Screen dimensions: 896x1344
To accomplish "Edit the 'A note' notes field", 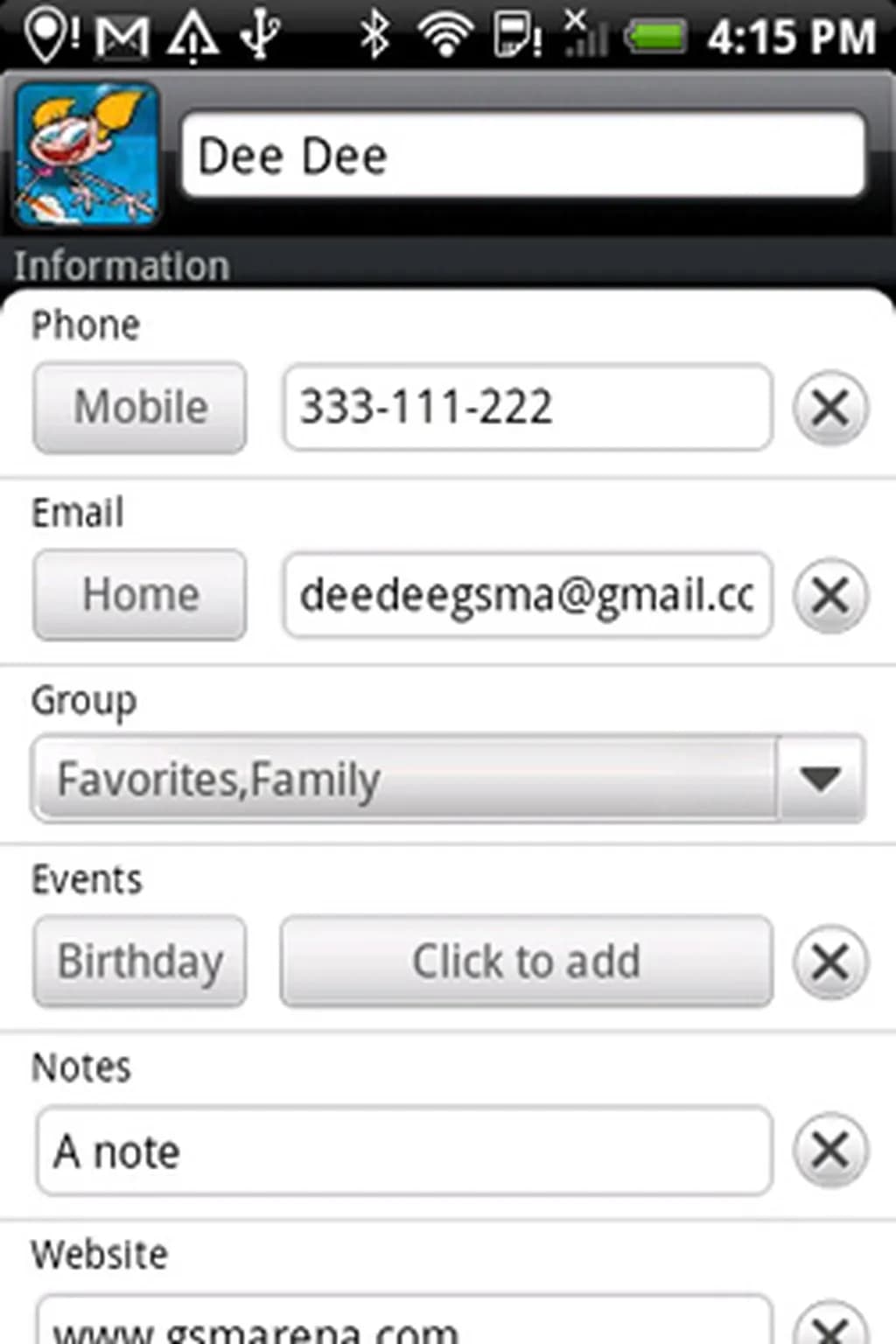I will 404,1151.
